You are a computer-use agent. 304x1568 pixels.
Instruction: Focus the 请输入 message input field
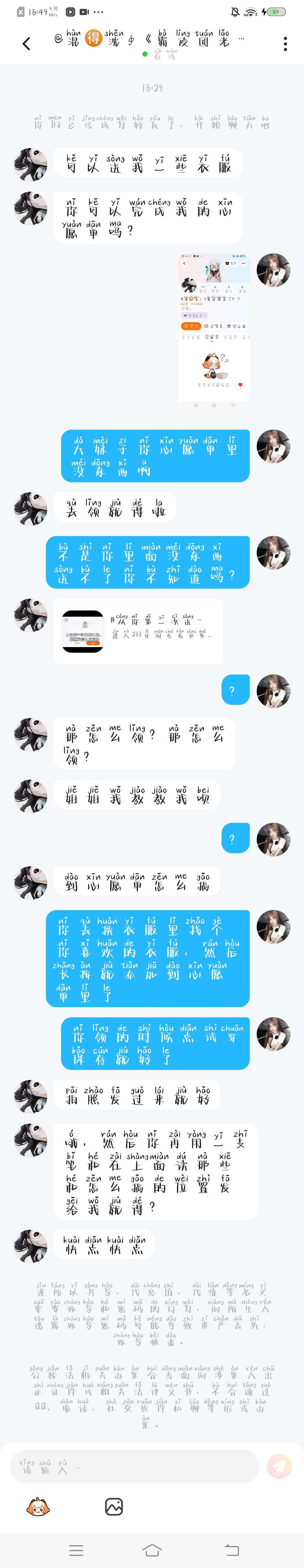(135, 1466)
